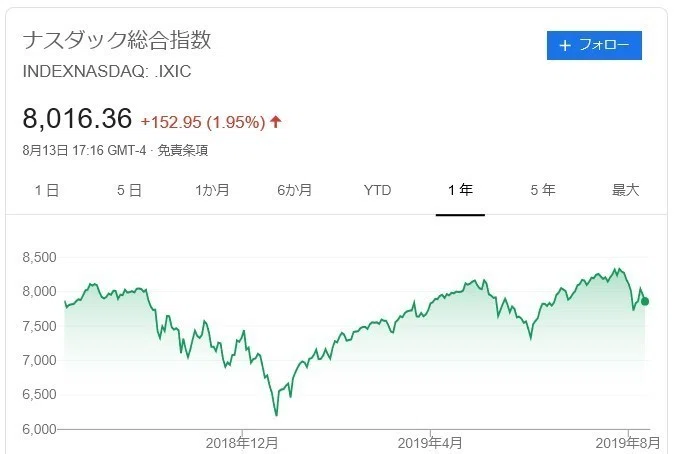The width and height of the screenshot is (678, 454).
Task: Show the 5年 chart
Action: point(543,190)
